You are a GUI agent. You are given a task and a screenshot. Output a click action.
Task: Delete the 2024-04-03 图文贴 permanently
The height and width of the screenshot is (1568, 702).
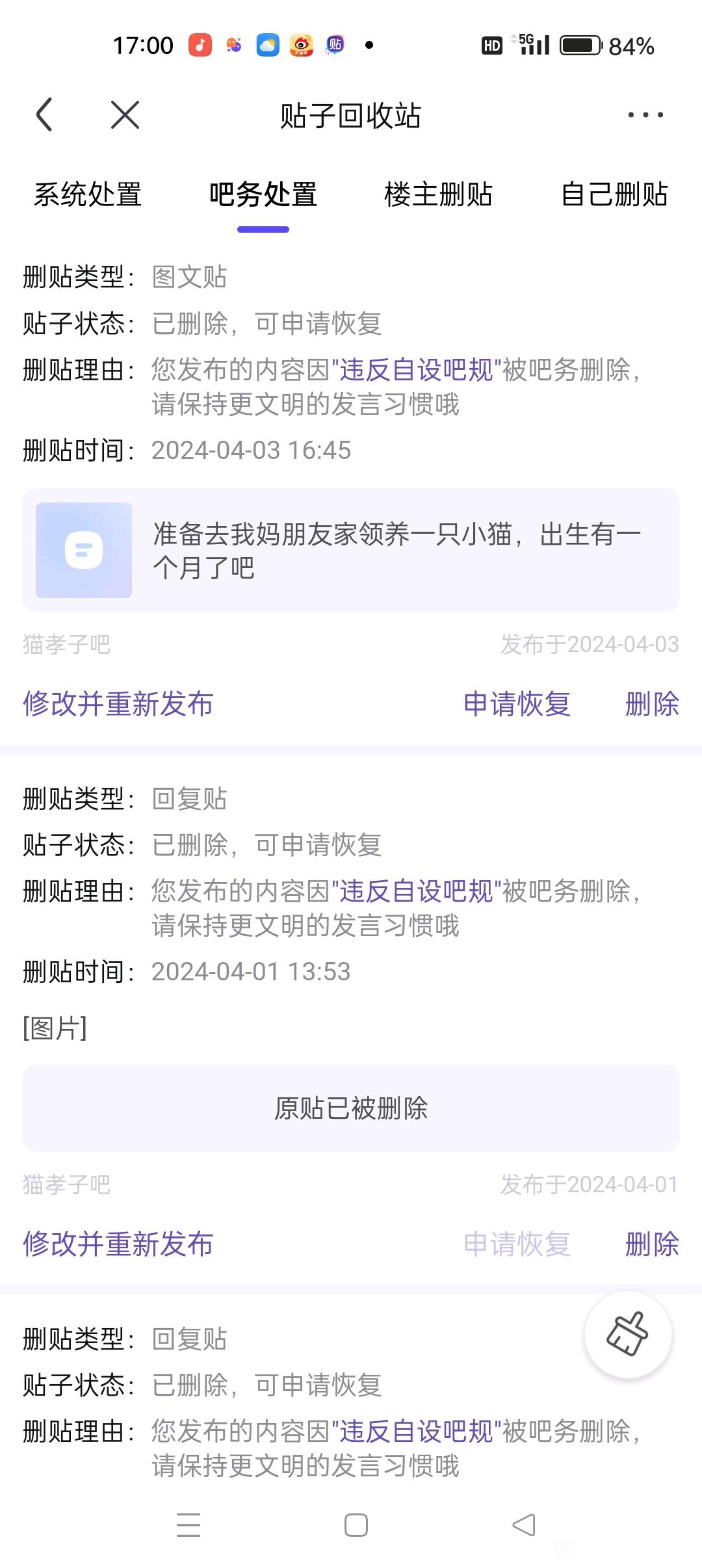tap(652, 703)
